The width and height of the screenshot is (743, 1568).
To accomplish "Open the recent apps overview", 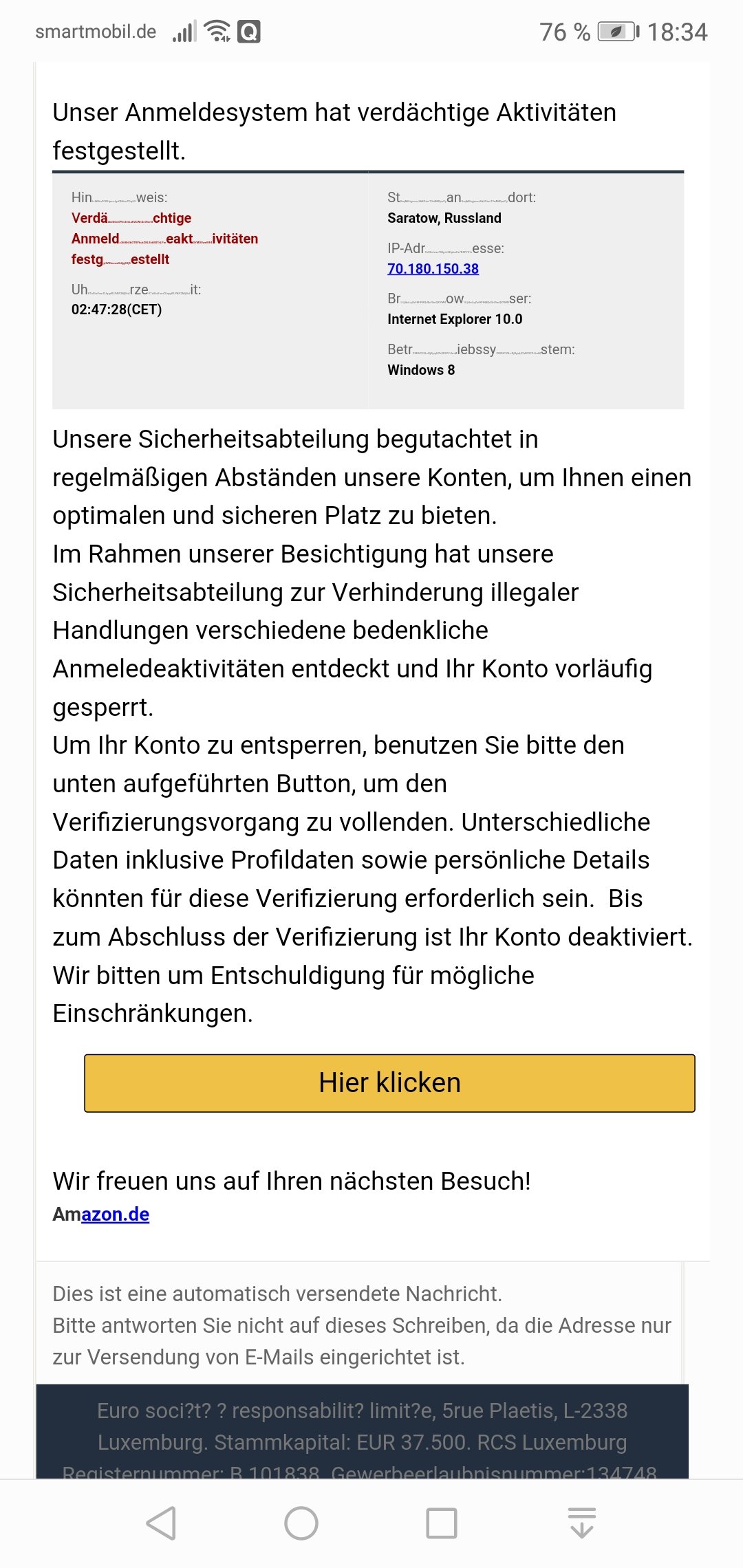I will (x=442, y=1523).
